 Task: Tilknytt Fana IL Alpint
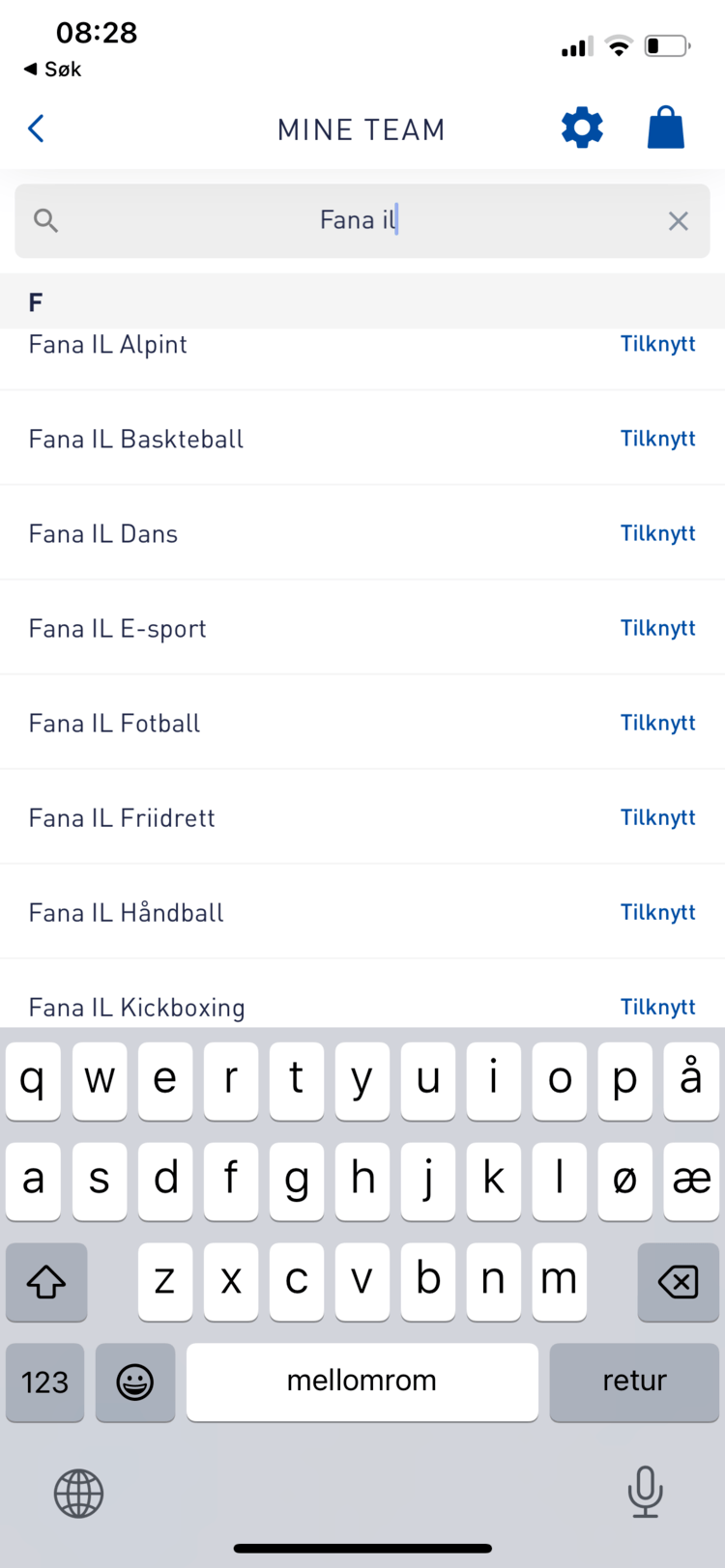tap(657, 344)
